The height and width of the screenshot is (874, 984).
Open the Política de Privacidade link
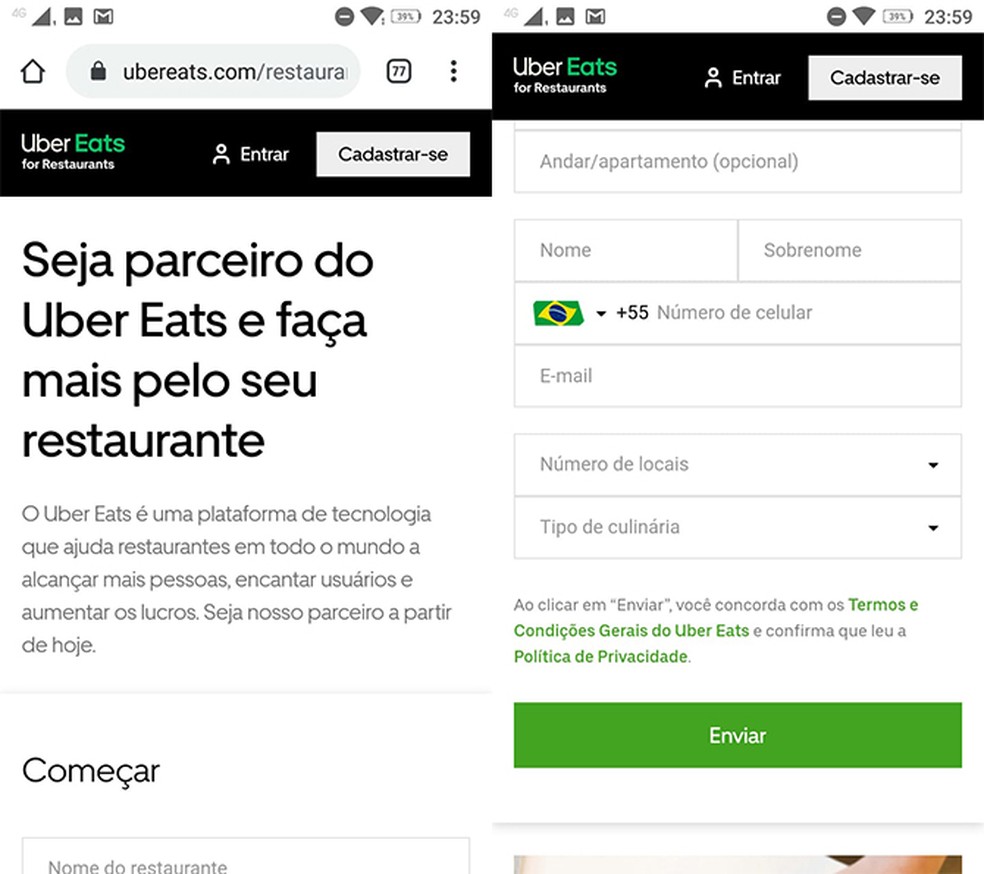600,657
